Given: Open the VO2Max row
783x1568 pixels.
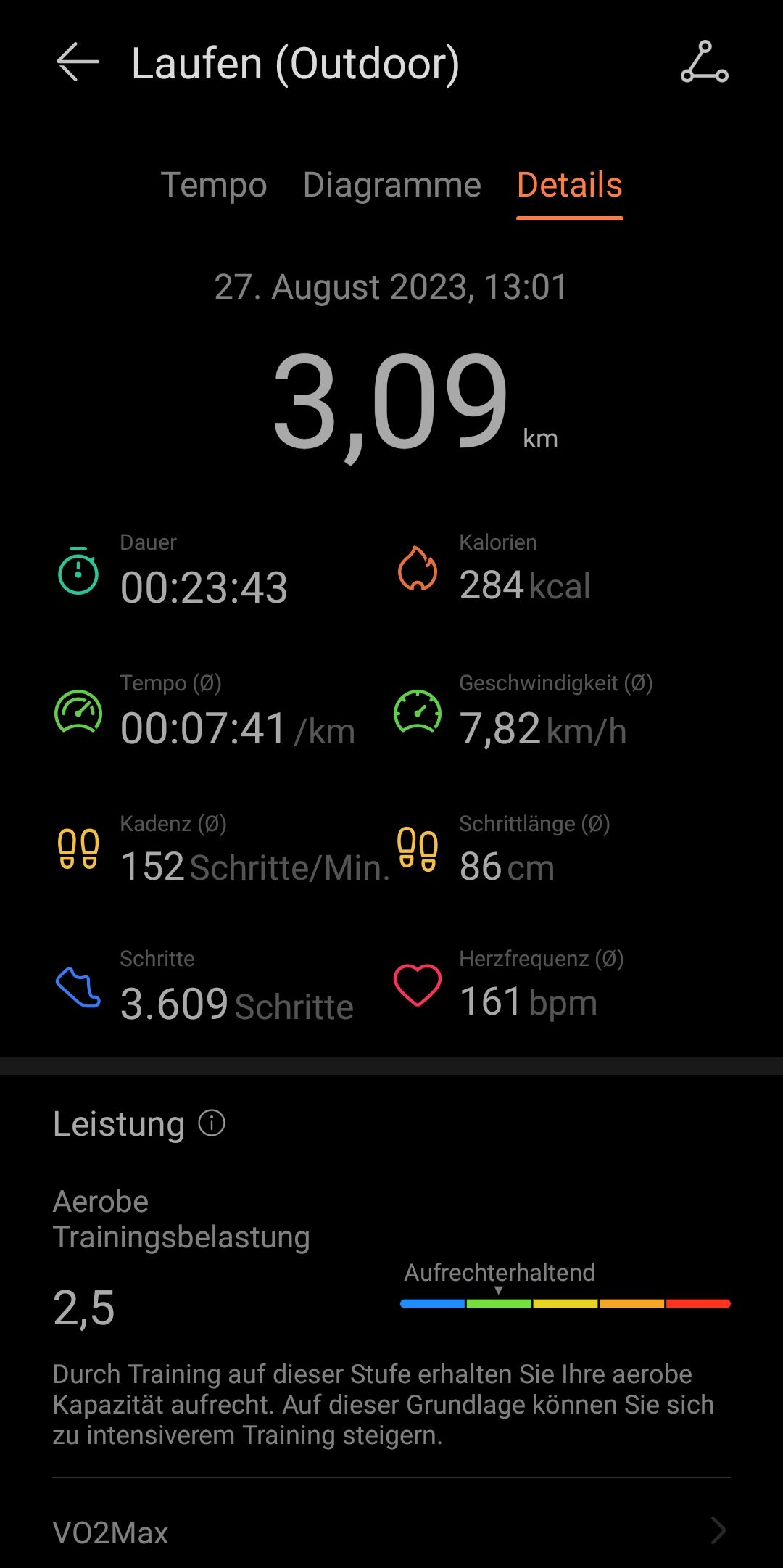Looking at the screenshot, I should [391, 1532].
